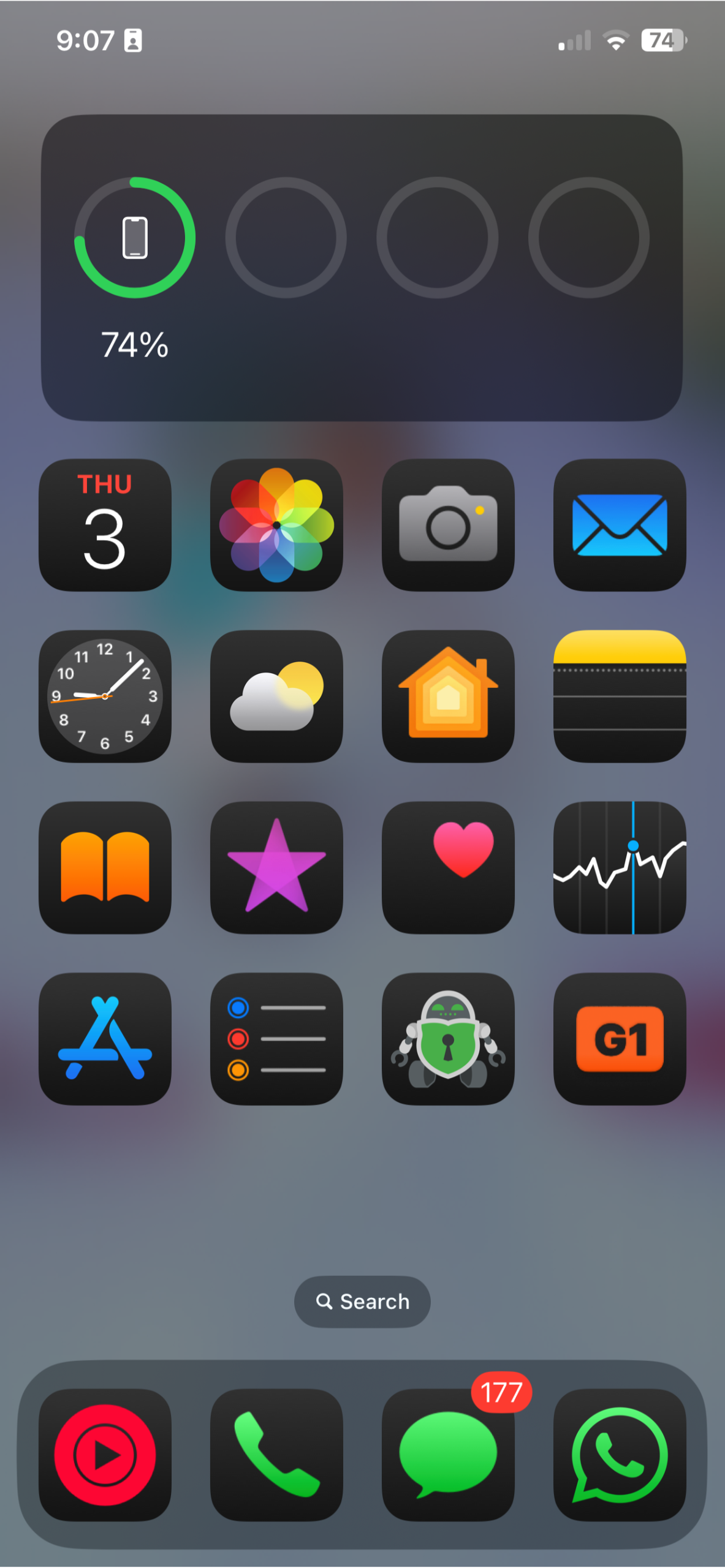Open the Clock app
Viewport: 725px width, 1568px height.
[x=104, y=696]
